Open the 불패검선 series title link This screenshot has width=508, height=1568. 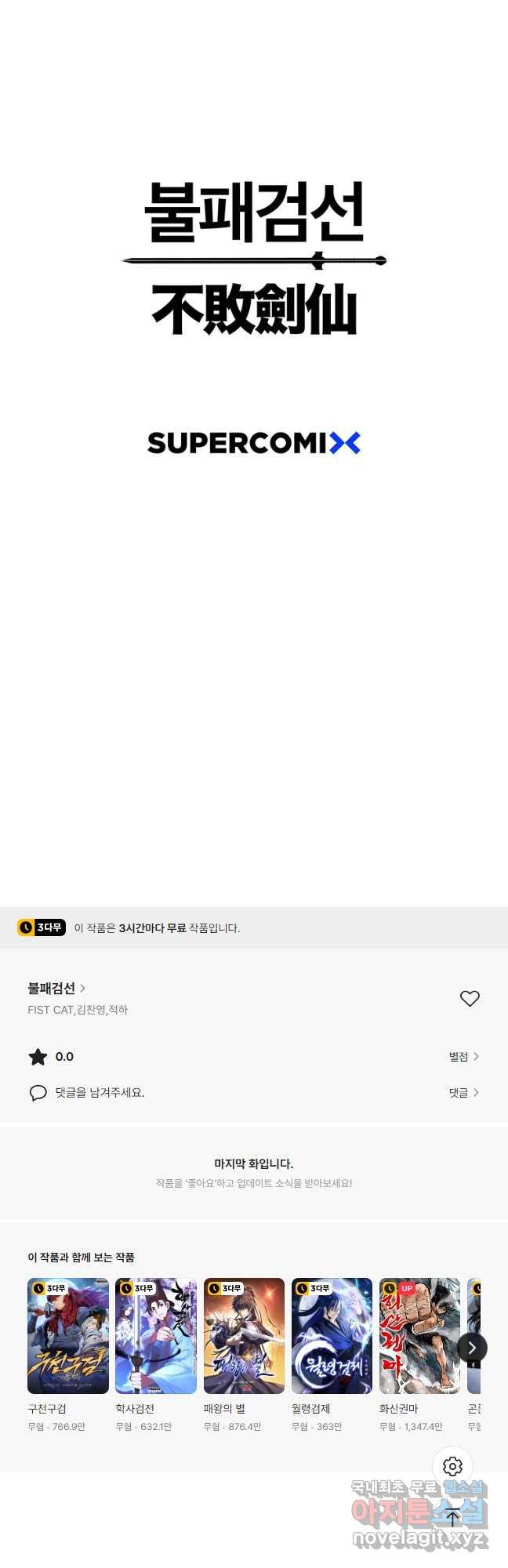[x=56, y=988]
